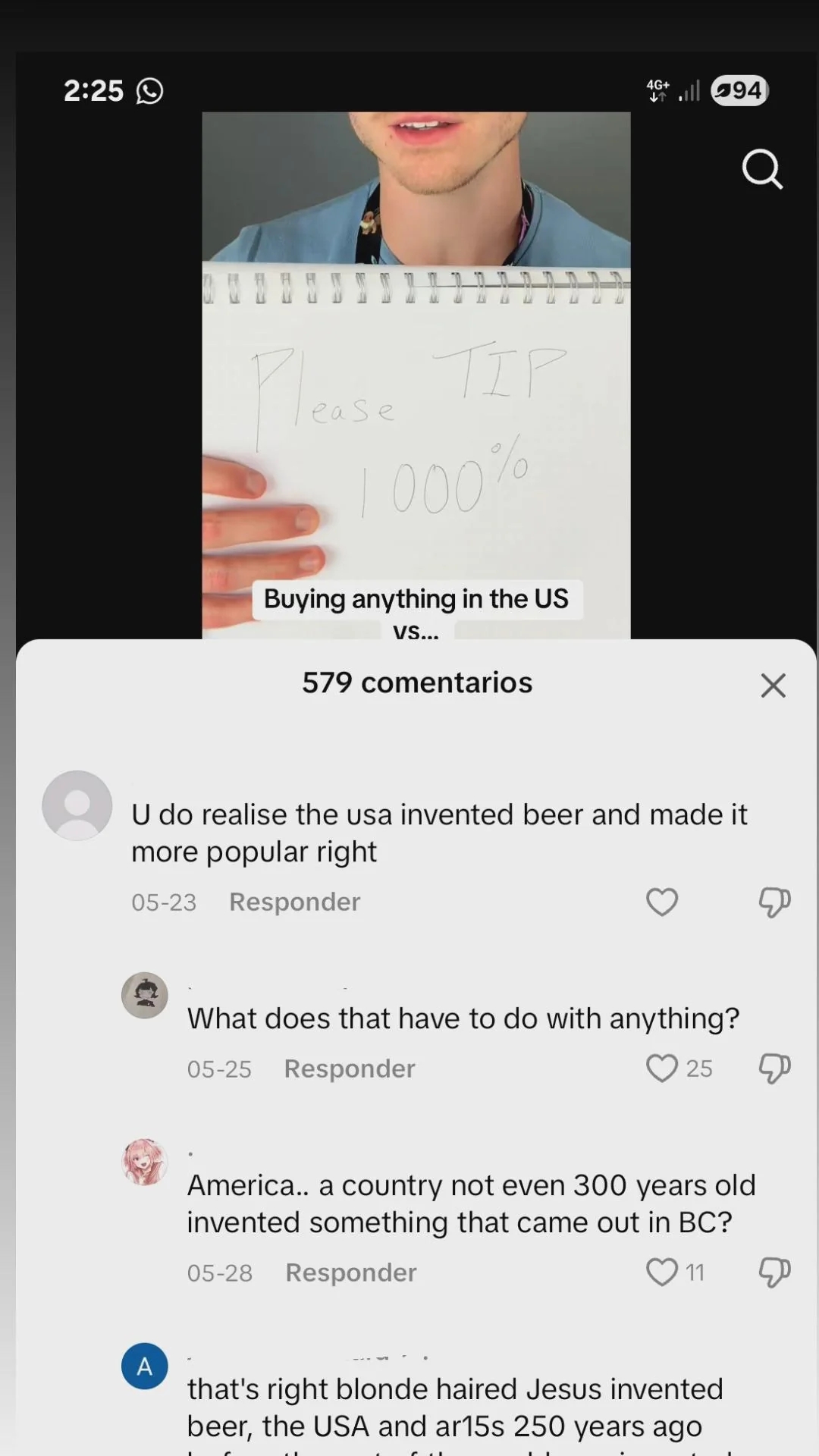Open the blue 'A' avatar profile
This screenshot has width=819, height=1456.
click(x=144, y=1365)
